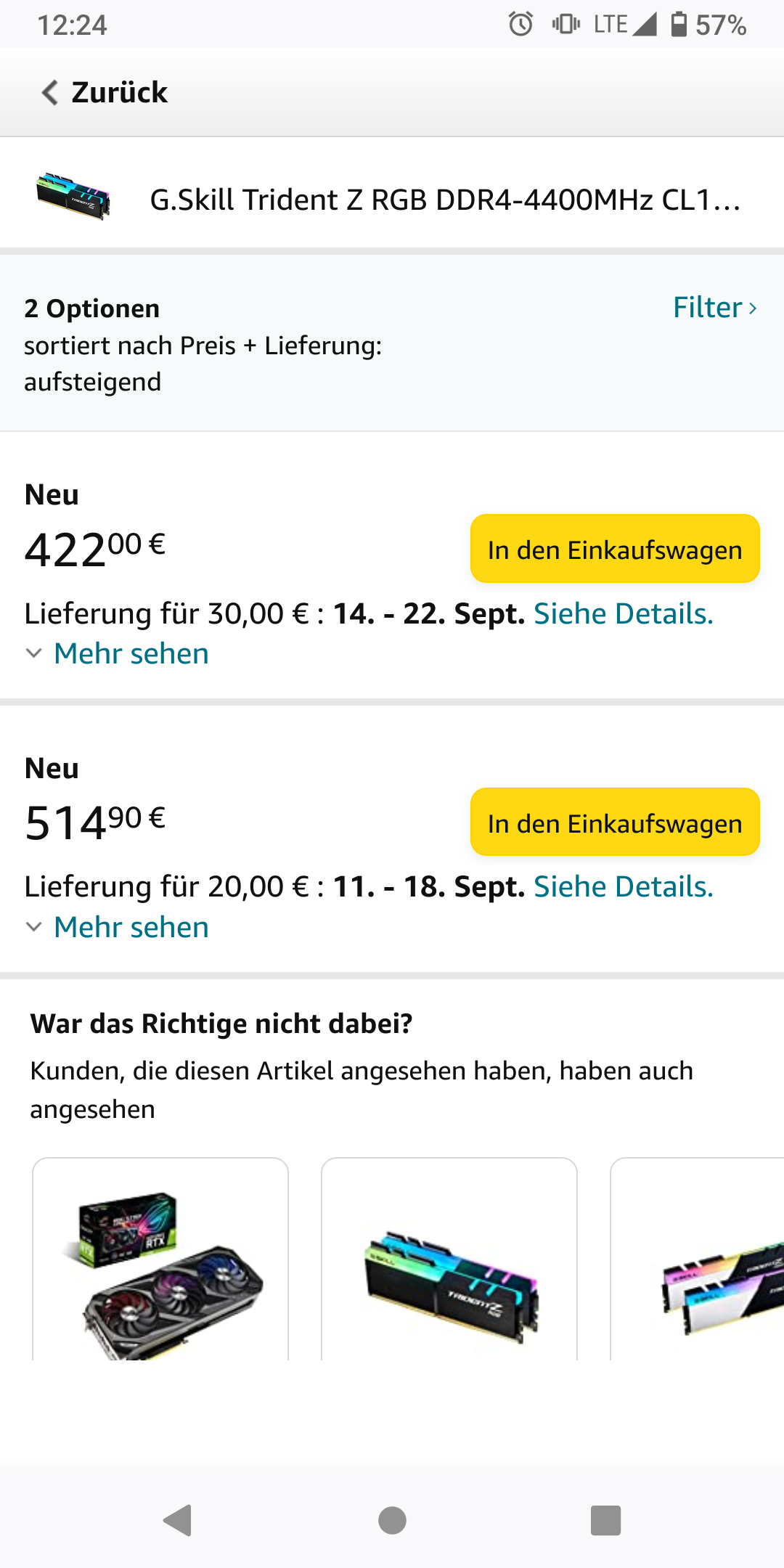This screenshot has height=1568, width=784.
Task: View delivery details for the 514,90 € offer
Action: [623, 887]
